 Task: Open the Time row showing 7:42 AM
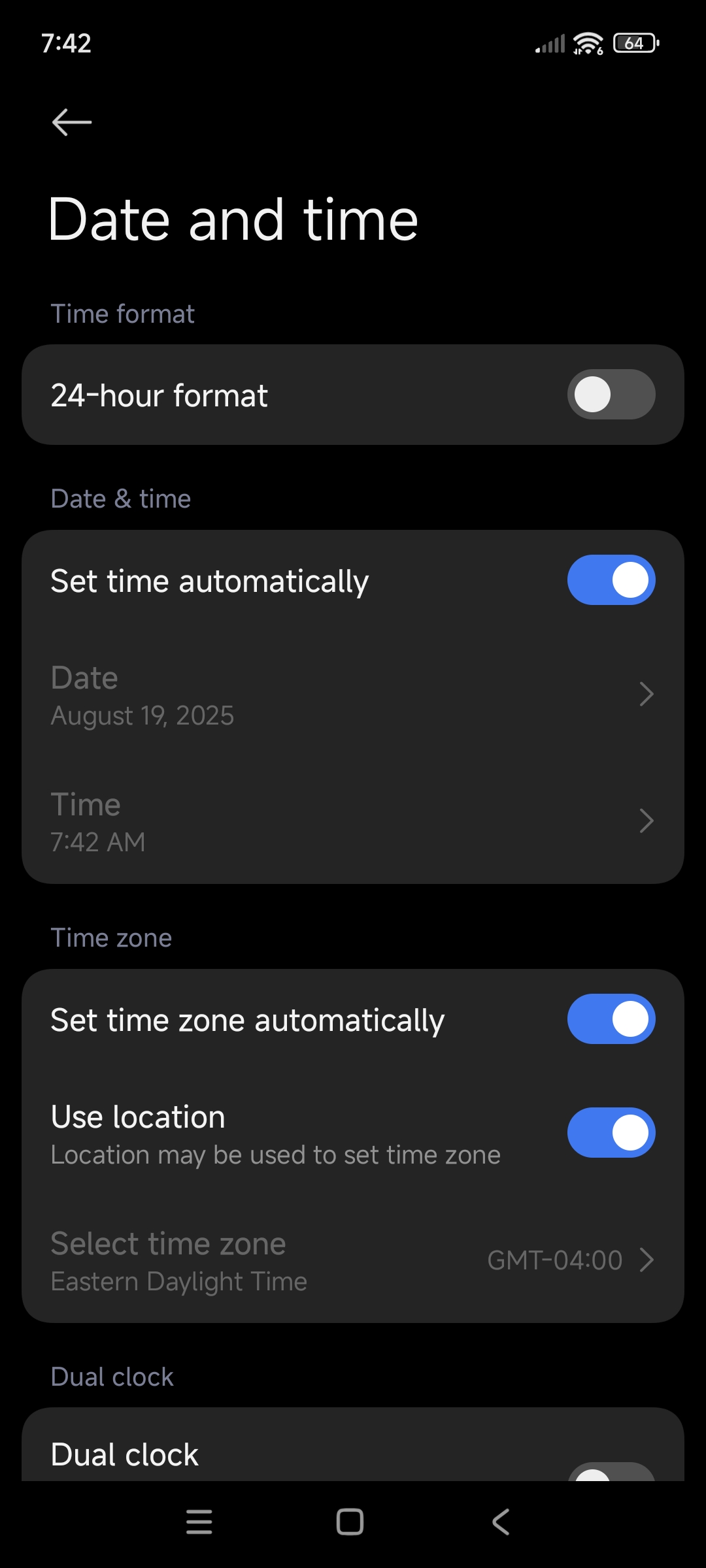point(353,822)
